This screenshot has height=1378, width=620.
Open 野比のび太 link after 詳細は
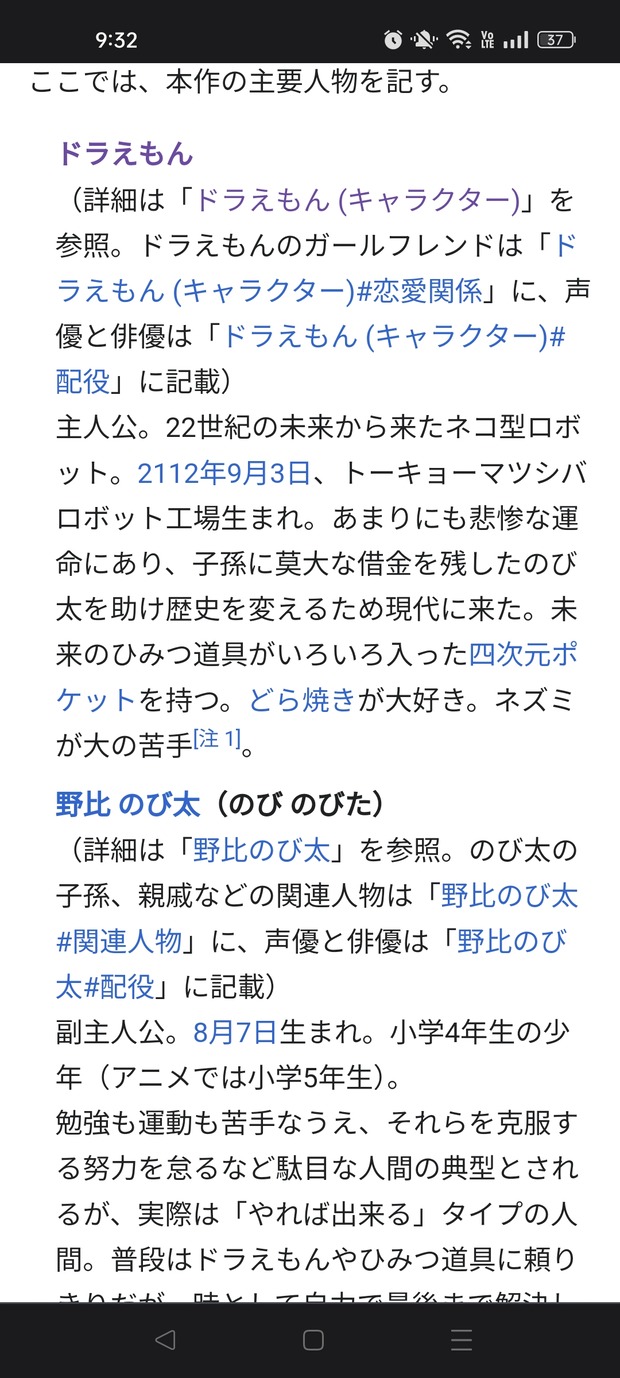click(x=261, y=850)
